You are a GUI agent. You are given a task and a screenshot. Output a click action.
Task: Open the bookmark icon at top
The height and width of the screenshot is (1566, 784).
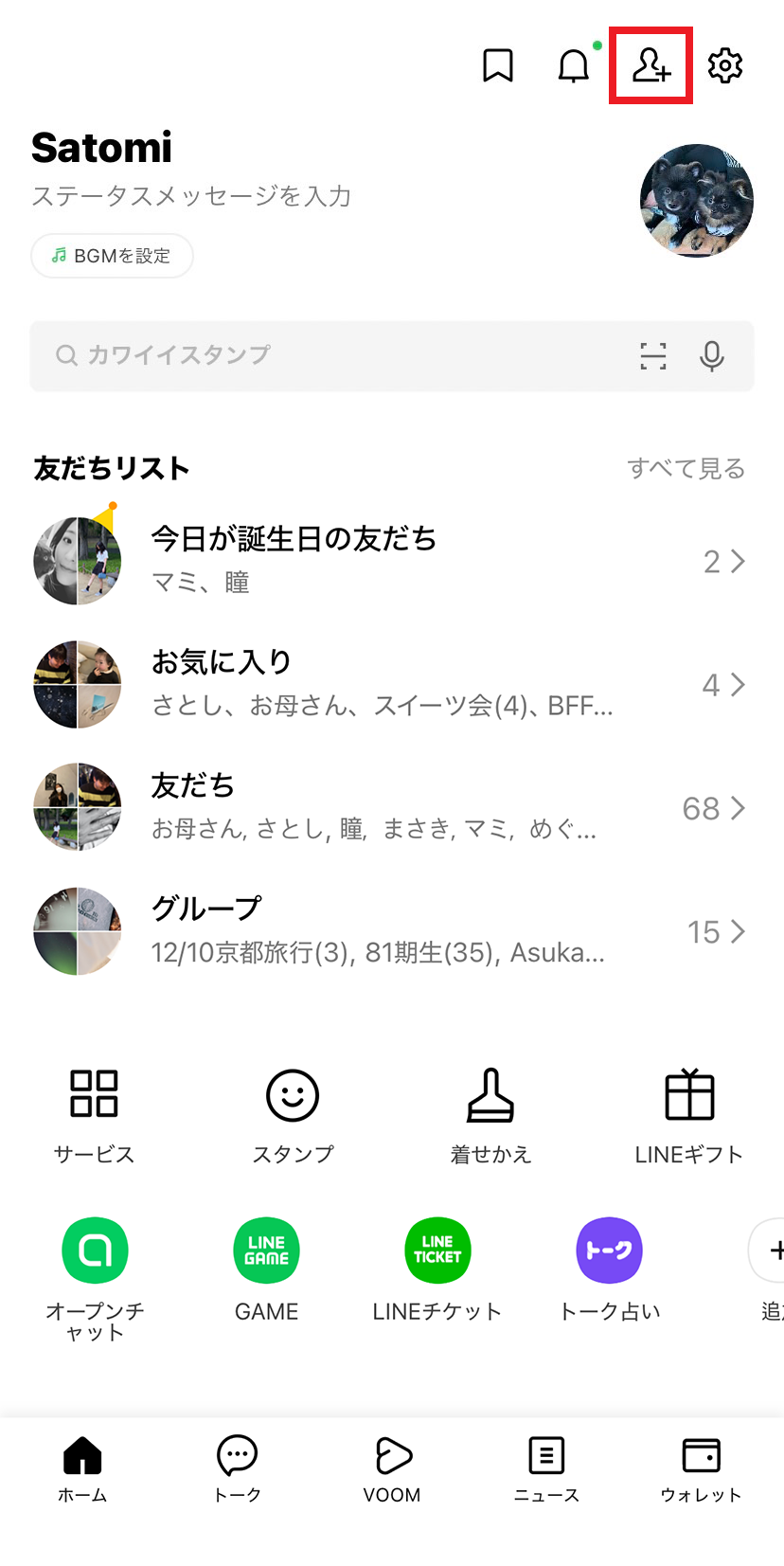pyautogui.click(x=499, y=66)
